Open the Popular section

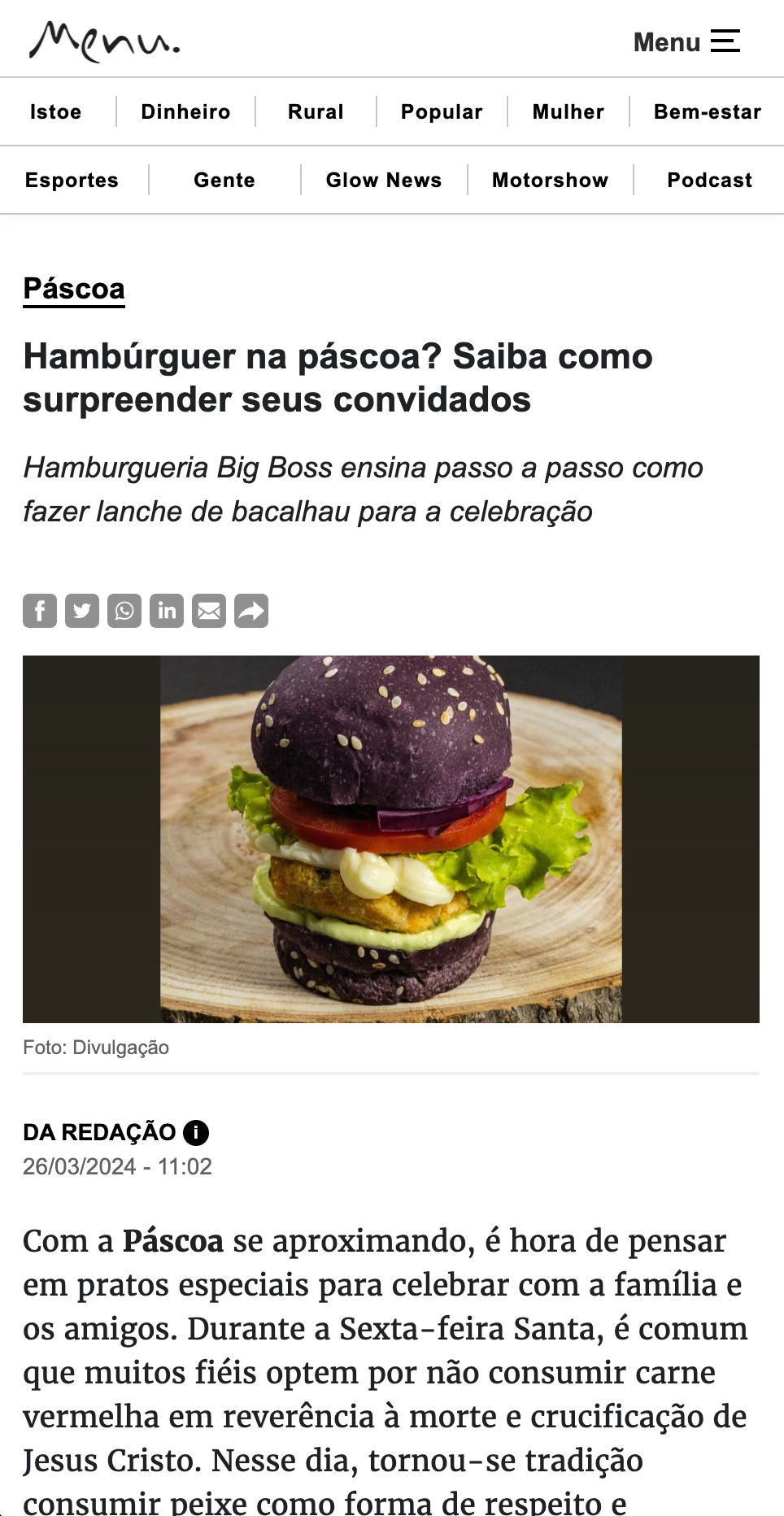(442, 111)
